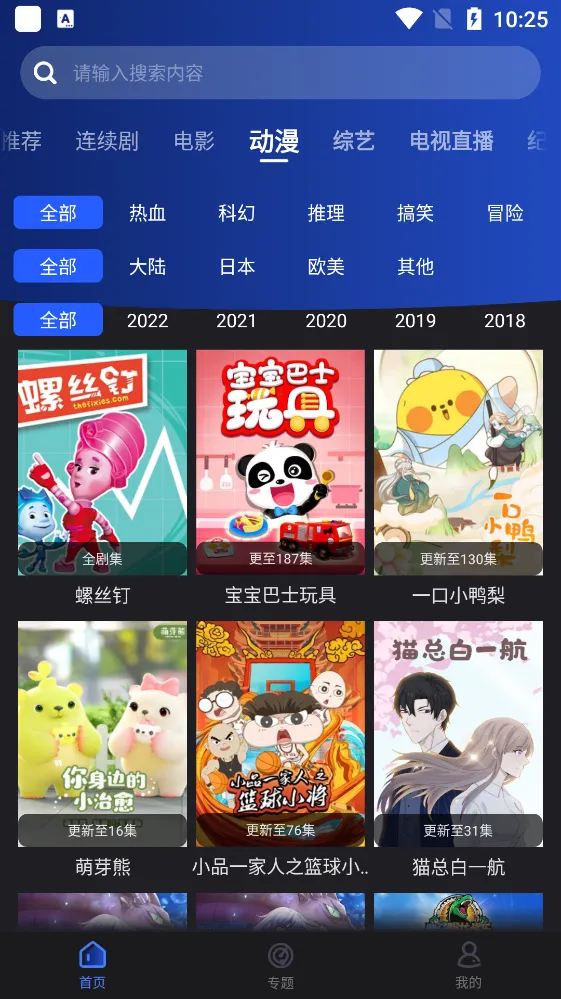Select the 大陆 region filter
Viewport: 561px width, 999px height.
coord(148,266)
